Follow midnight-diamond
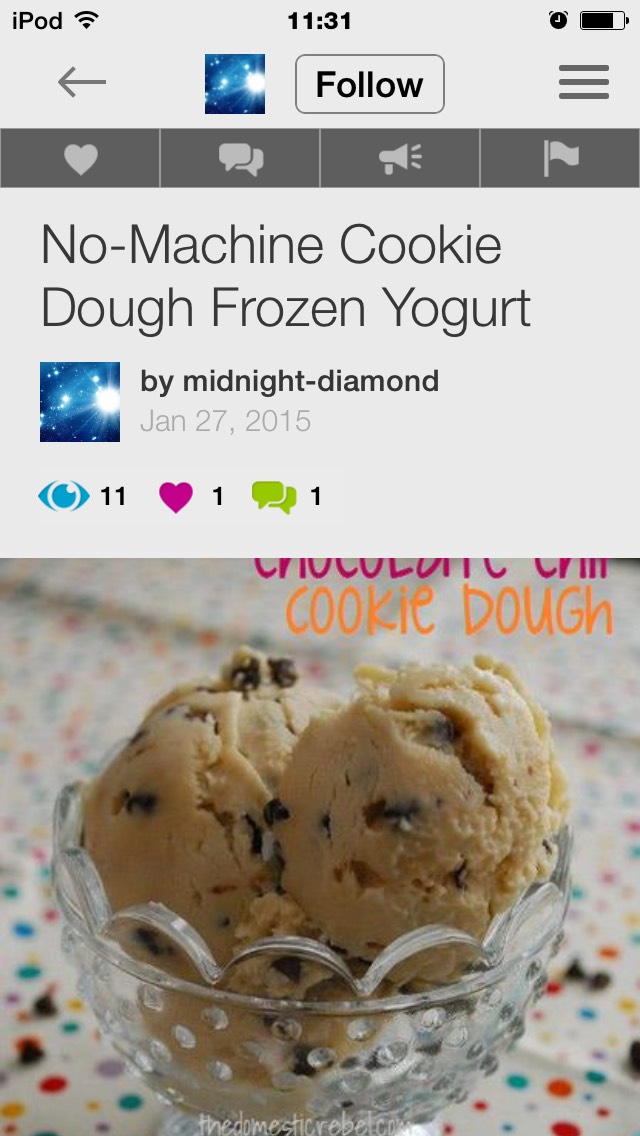640x1136 pixels. pyautogui.click(x=369, y=84)
